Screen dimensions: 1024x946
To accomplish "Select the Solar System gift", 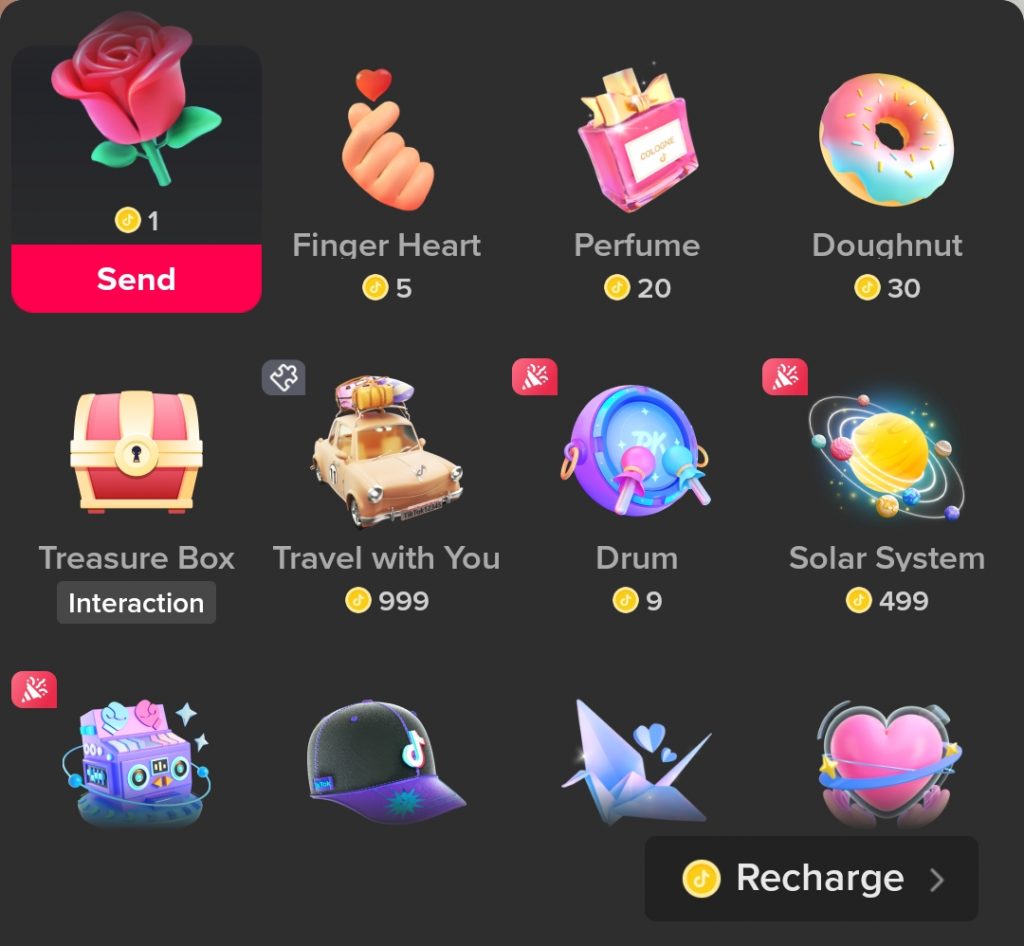I will 887,455.
